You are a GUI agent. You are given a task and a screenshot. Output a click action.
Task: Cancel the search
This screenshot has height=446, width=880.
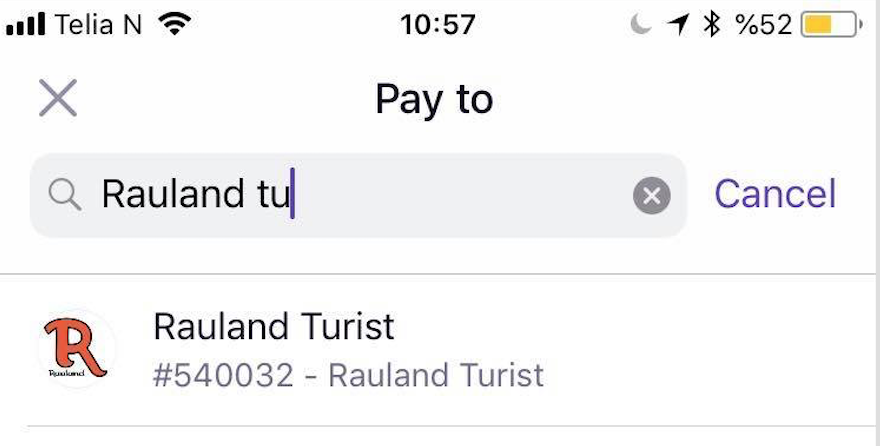click(x=775, y=194)
